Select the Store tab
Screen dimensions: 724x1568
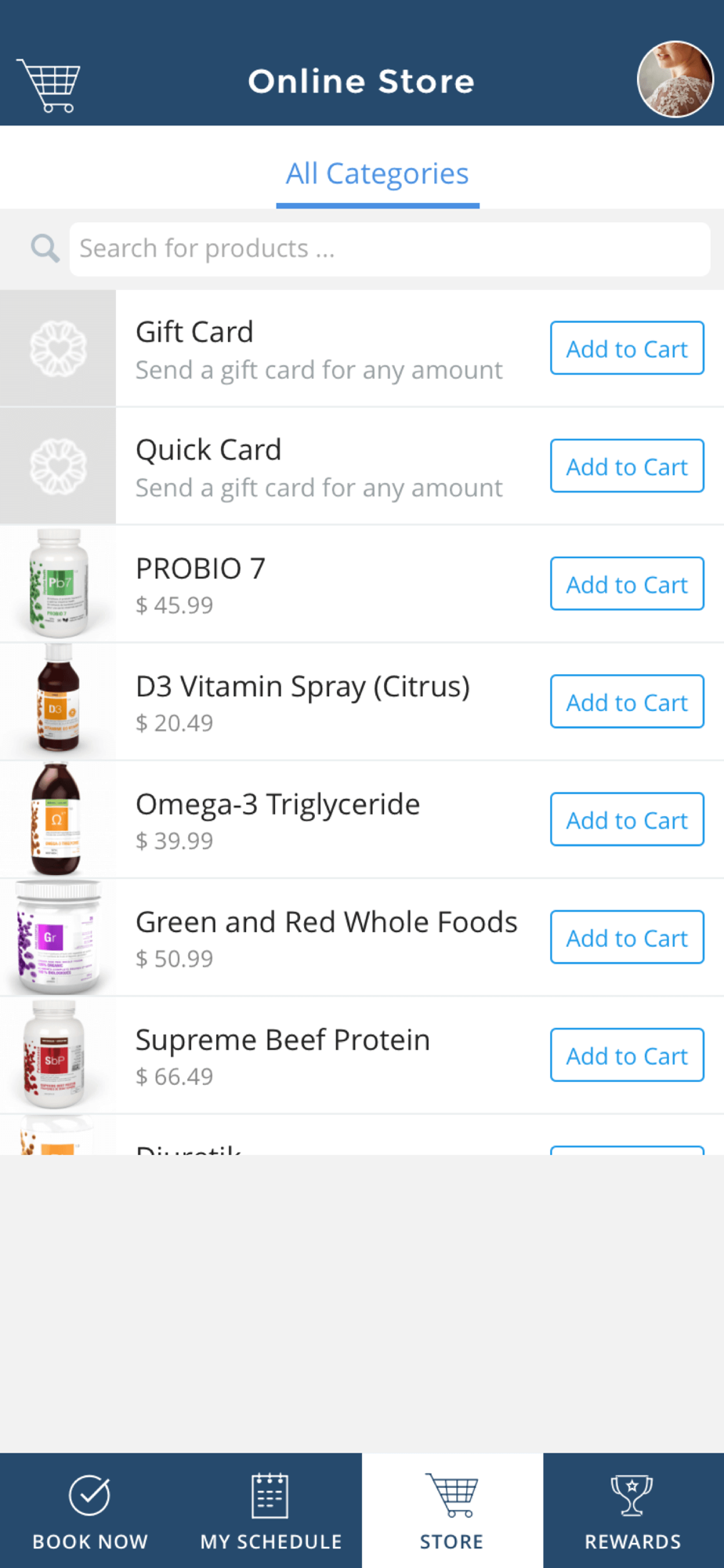tap(452, 1511)
